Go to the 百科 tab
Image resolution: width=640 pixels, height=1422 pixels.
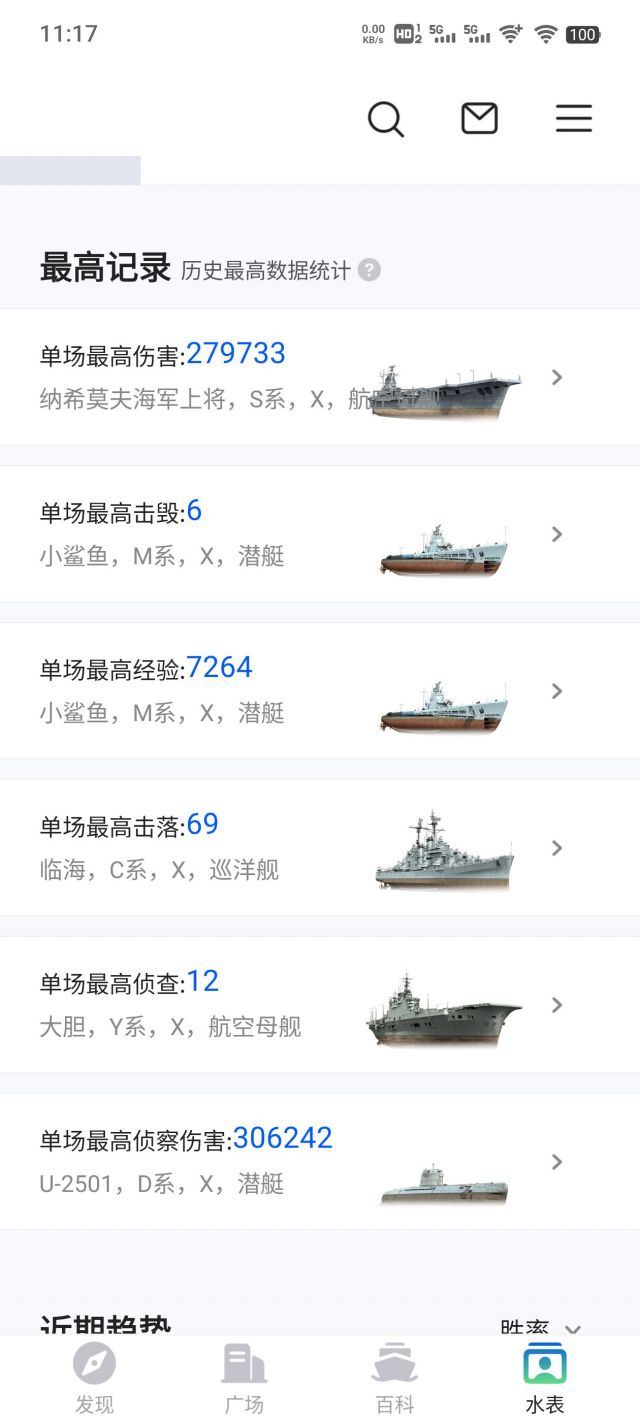point(395,1378)
